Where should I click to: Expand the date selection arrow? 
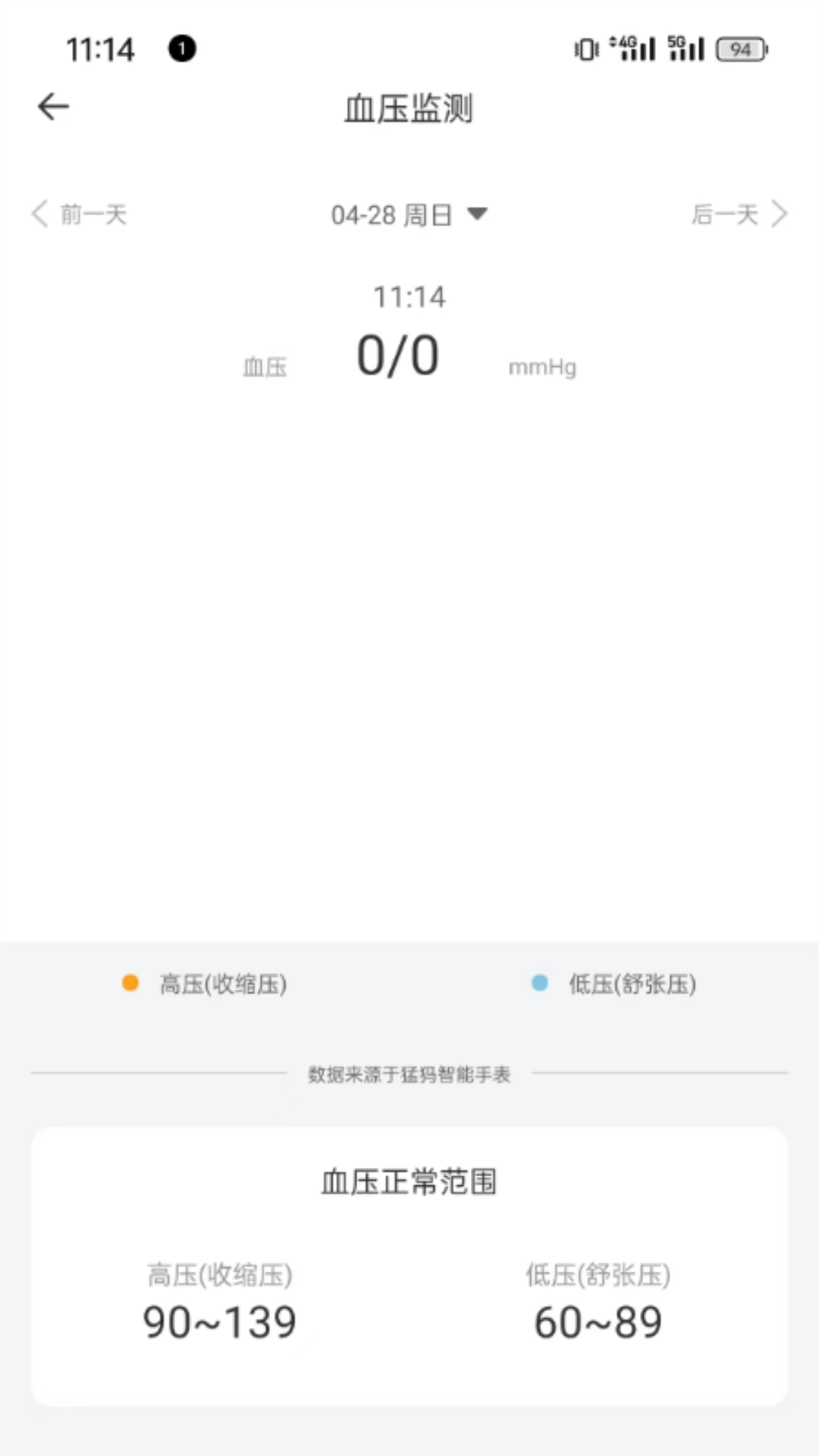(478, 215)
